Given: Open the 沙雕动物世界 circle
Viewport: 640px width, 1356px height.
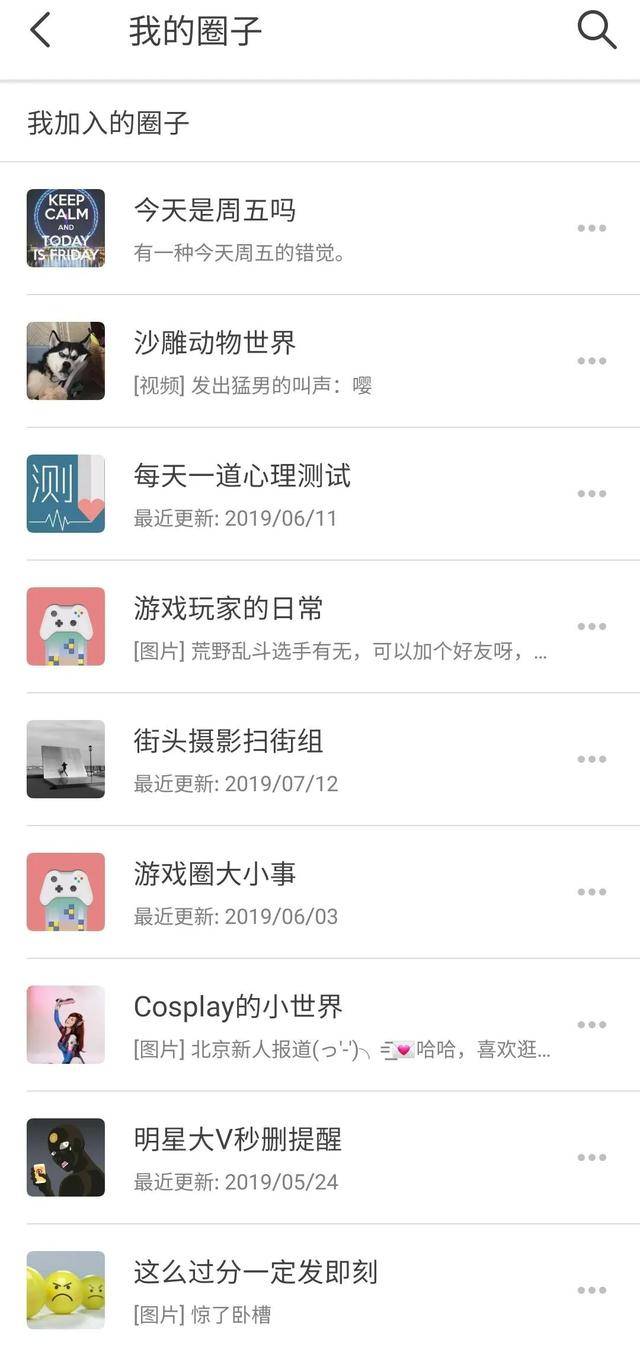Looking at the screenshot, I should click(215, 343).
